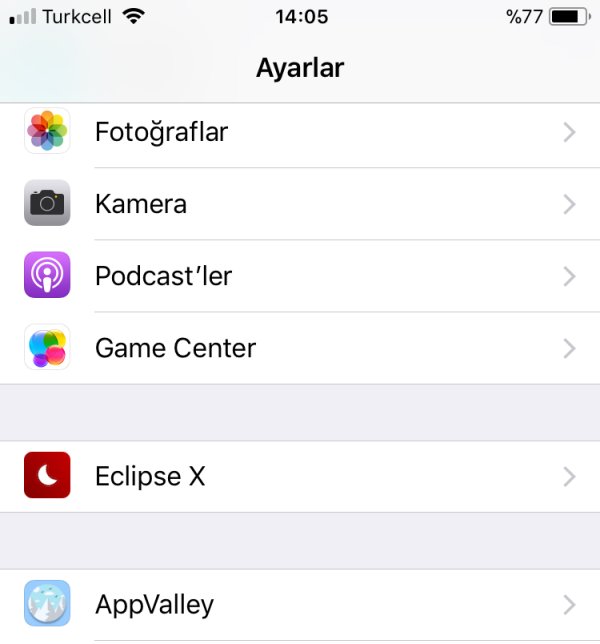Tap the AppValley row
Image resolution: width=600 pixels, height=644 pixels.
click(300, 604)
